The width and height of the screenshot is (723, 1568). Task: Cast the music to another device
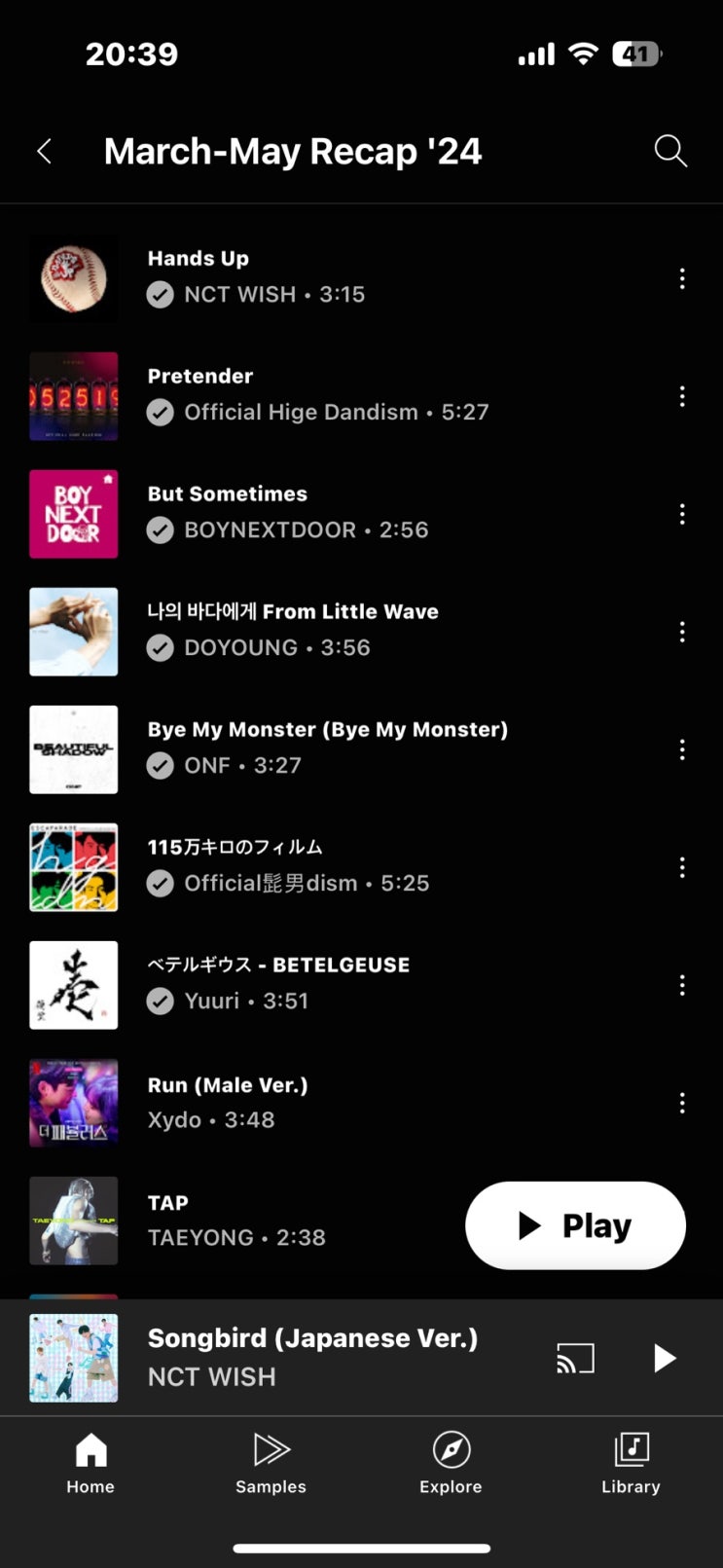click(575, 1358)
